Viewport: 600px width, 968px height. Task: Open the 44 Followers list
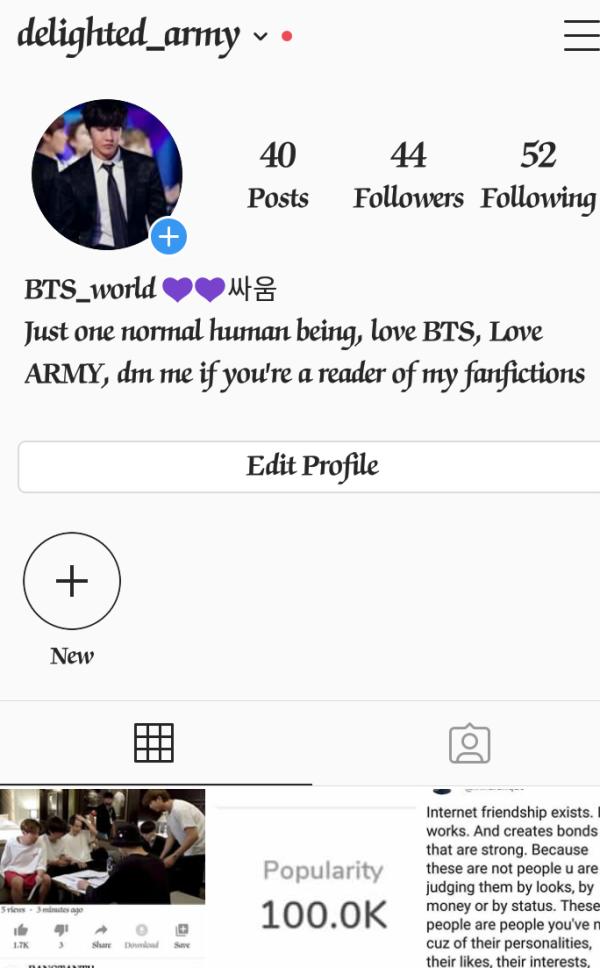point(408,174)
